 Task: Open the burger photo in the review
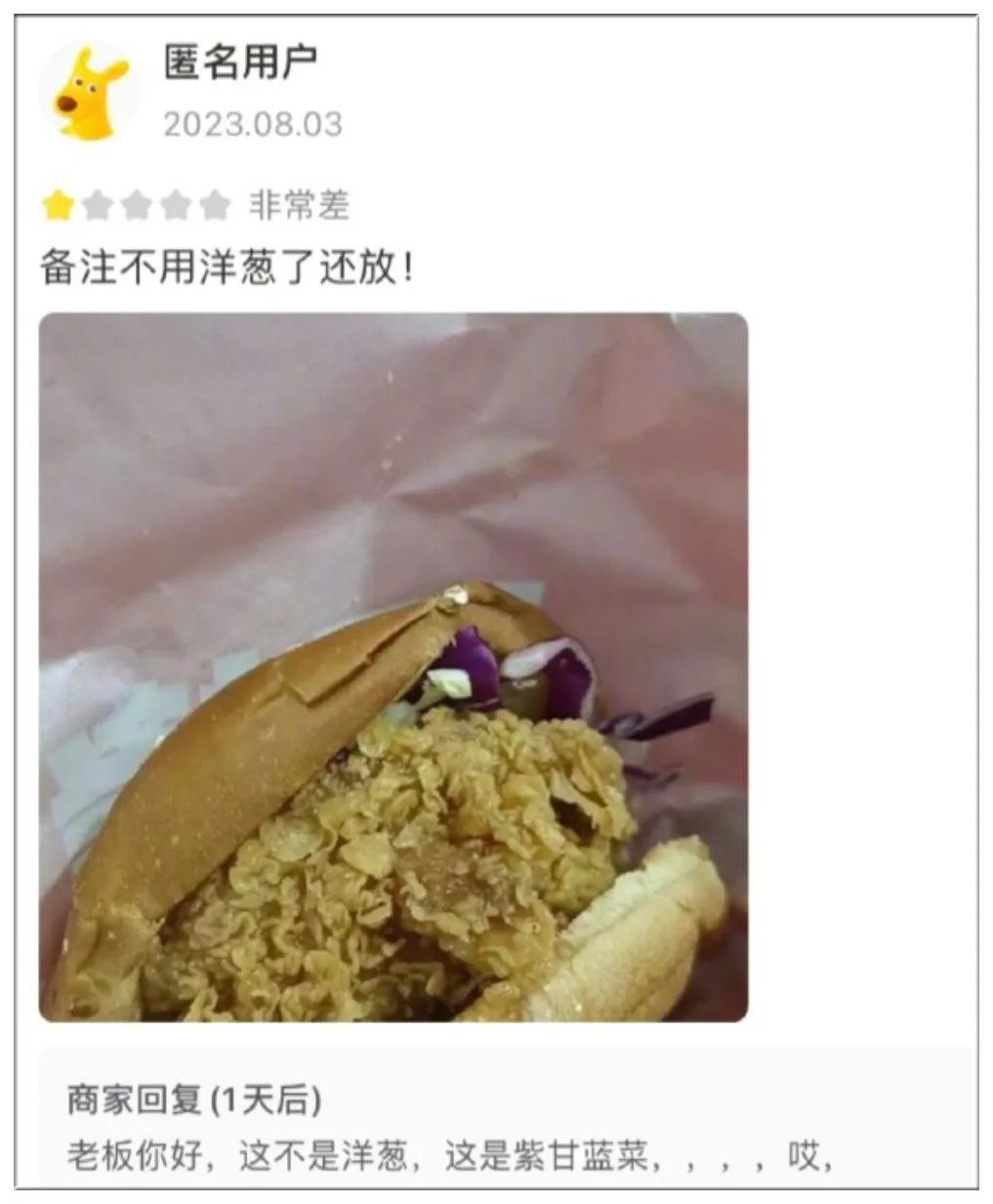coord(393,667)
